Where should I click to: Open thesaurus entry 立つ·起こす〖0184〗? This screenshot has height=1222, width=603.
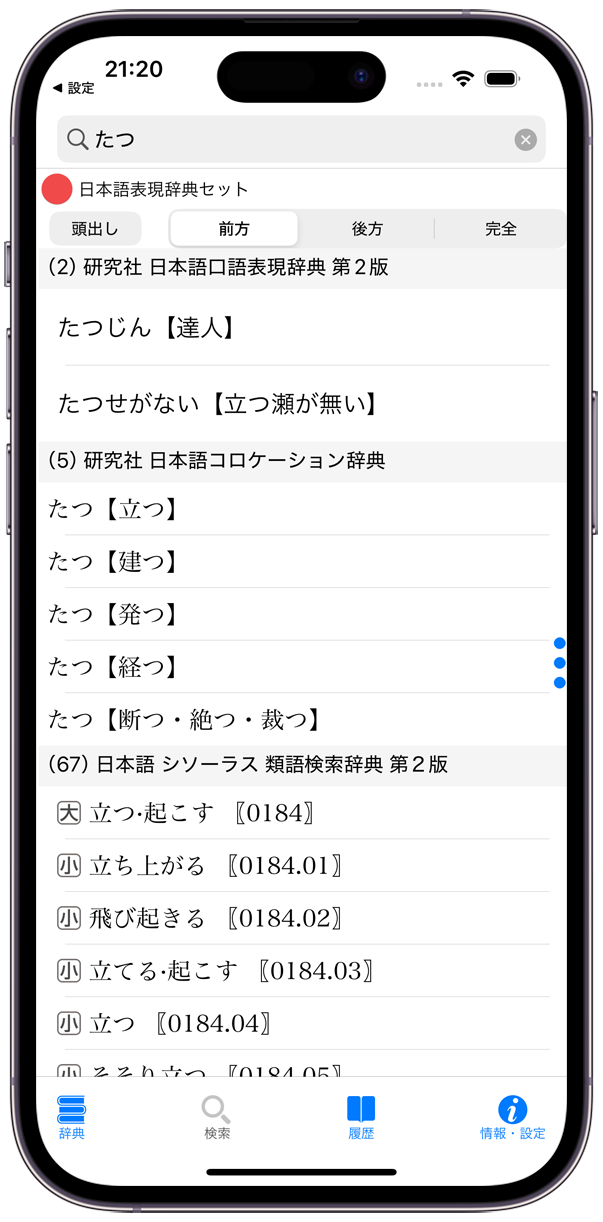pyautogui.click(x=302, y=813)
